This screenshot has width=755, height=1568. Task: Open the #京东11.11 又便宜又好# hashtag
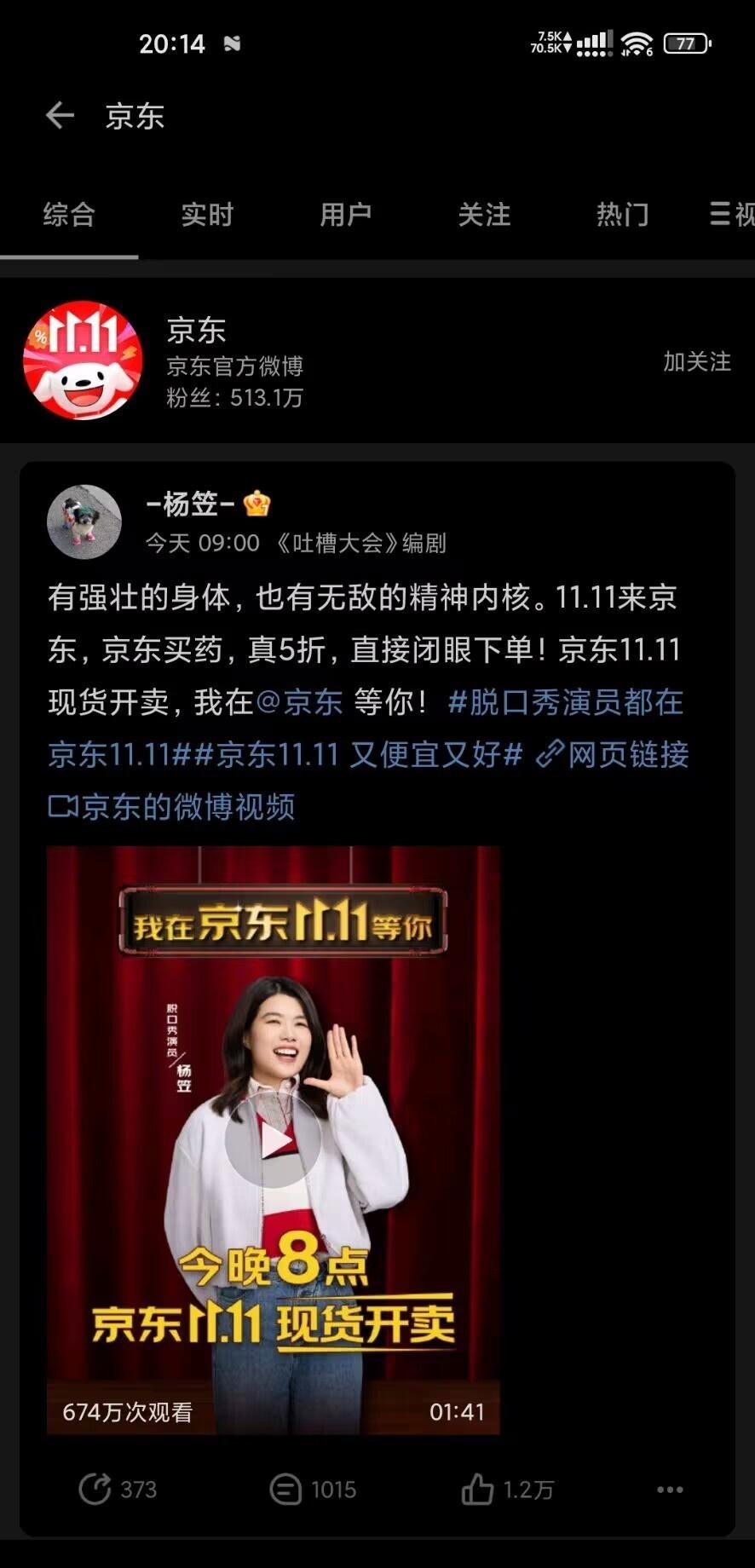tap(358, 755)
